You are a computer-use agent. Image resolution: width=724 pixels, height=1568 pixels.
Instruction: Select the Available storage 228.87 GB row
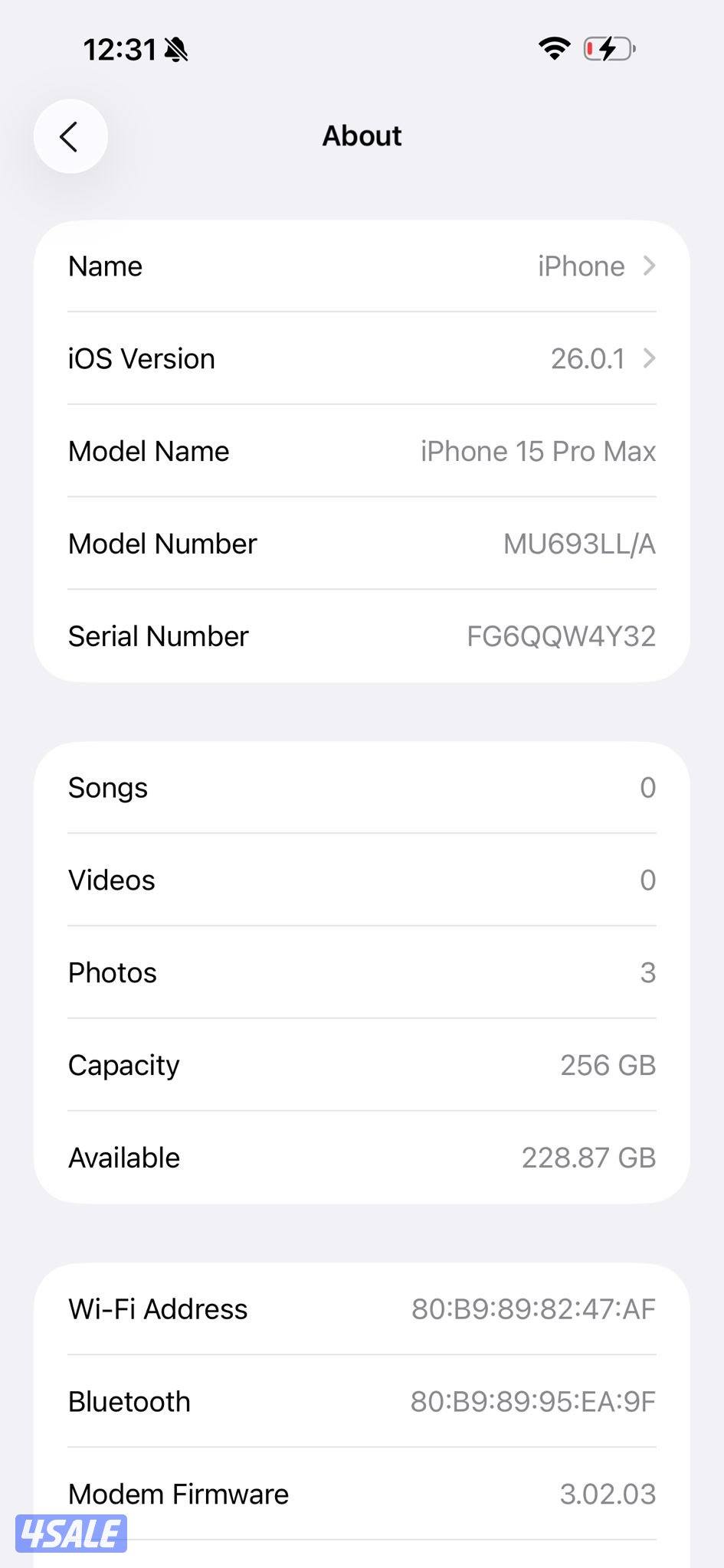(362, 1157)
